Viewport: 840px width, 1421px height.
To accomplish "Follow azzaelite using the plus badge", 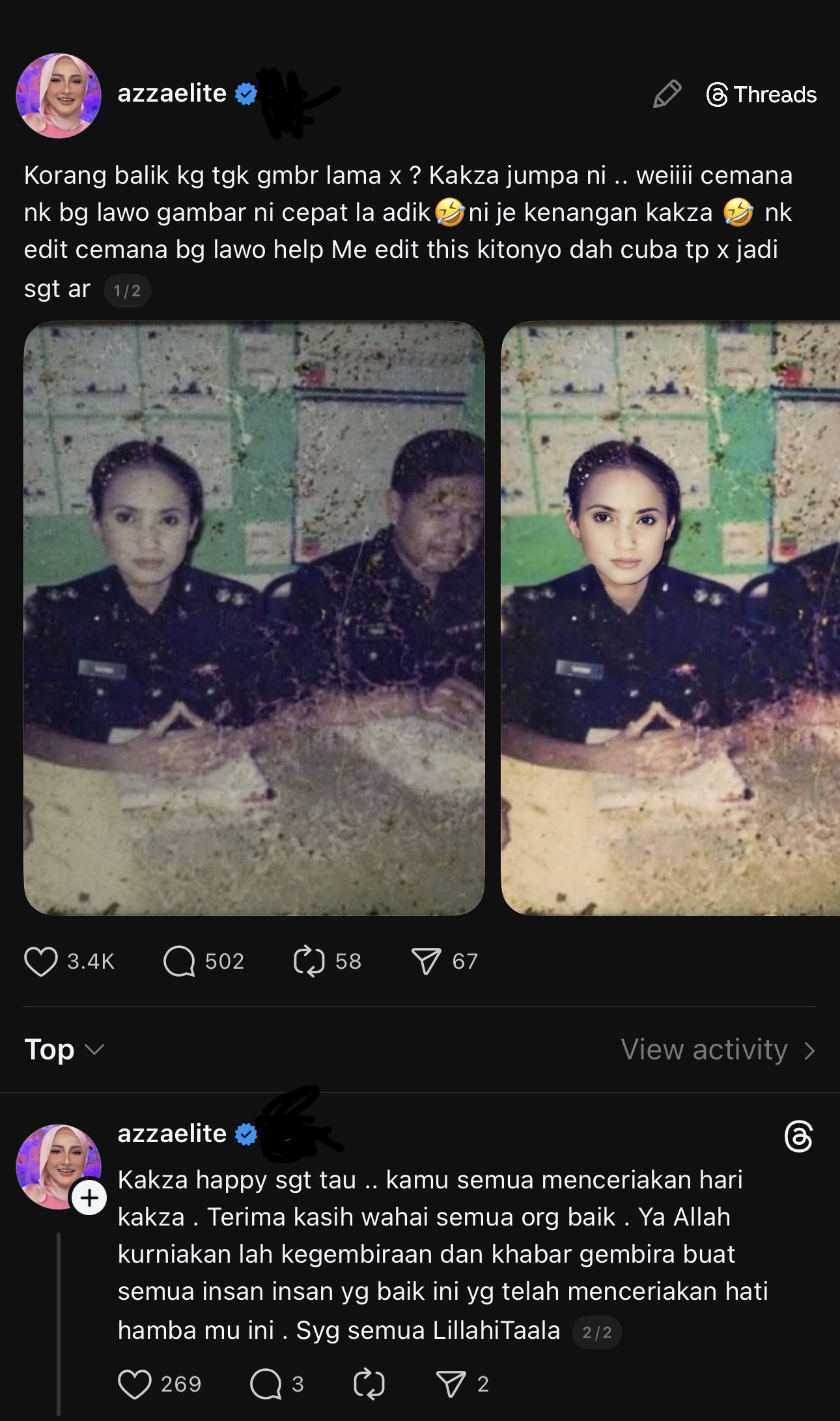I will (x=89, y=1197).
